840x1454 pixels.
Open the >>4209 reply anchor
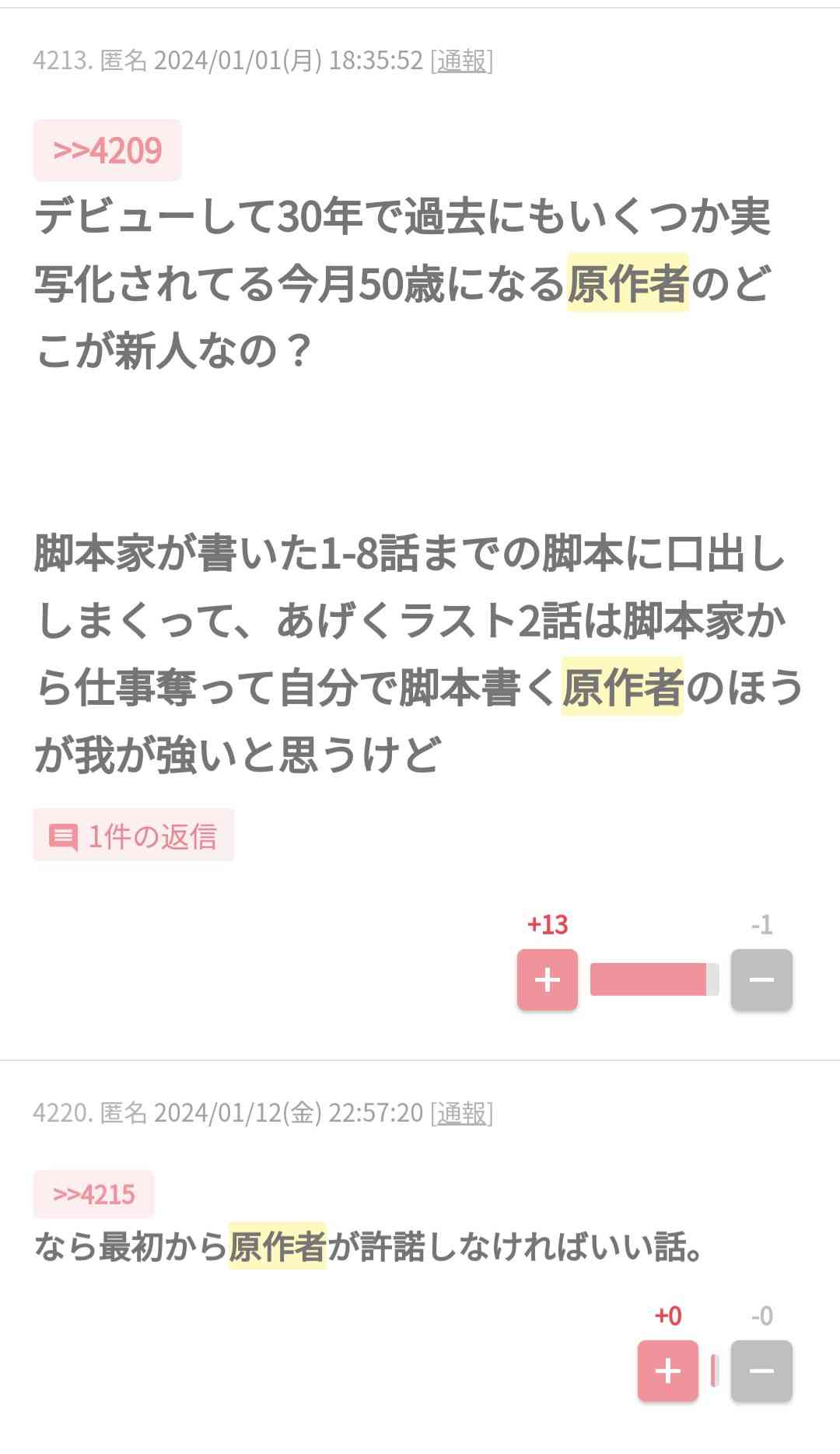(107, 150)
